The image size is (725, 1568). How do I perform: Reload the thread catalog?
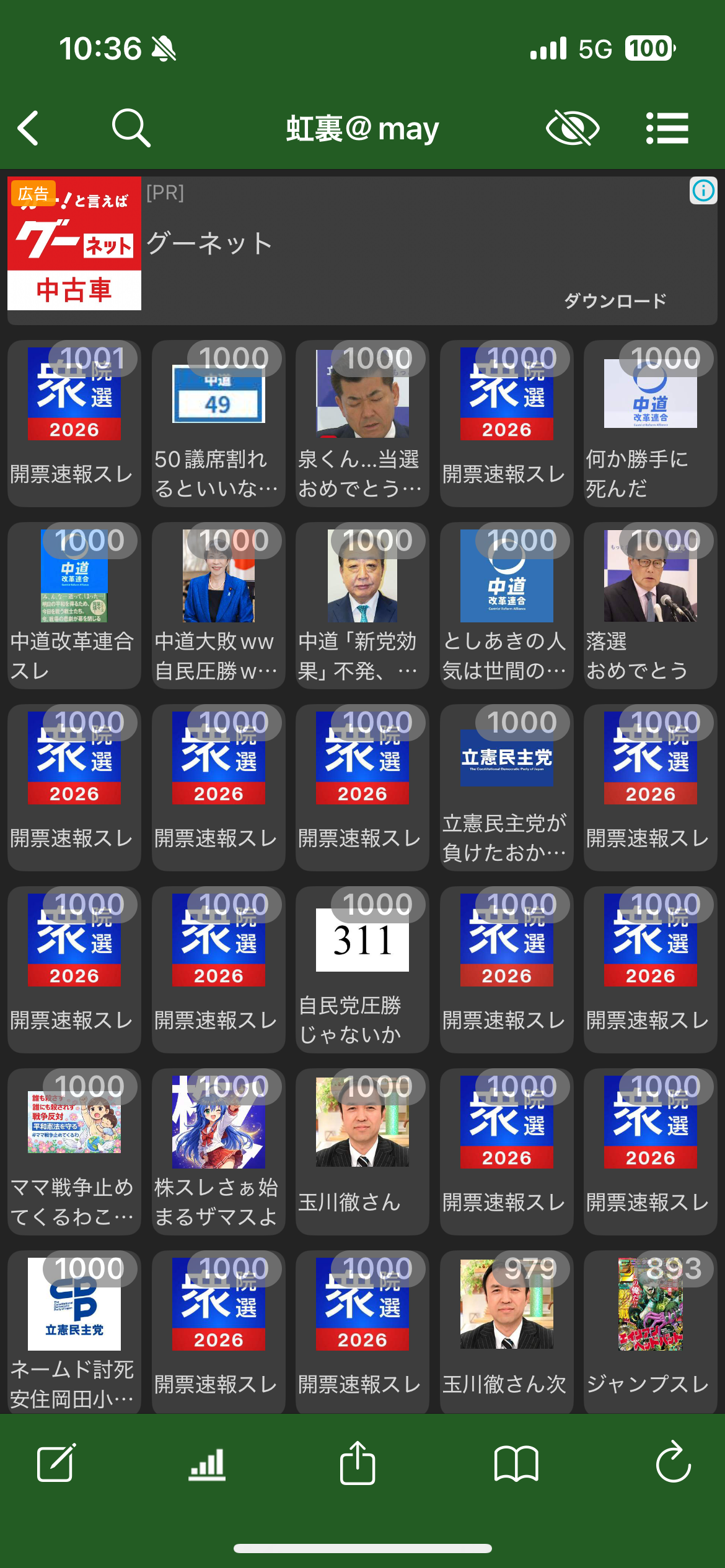(x=673, y=1464)
